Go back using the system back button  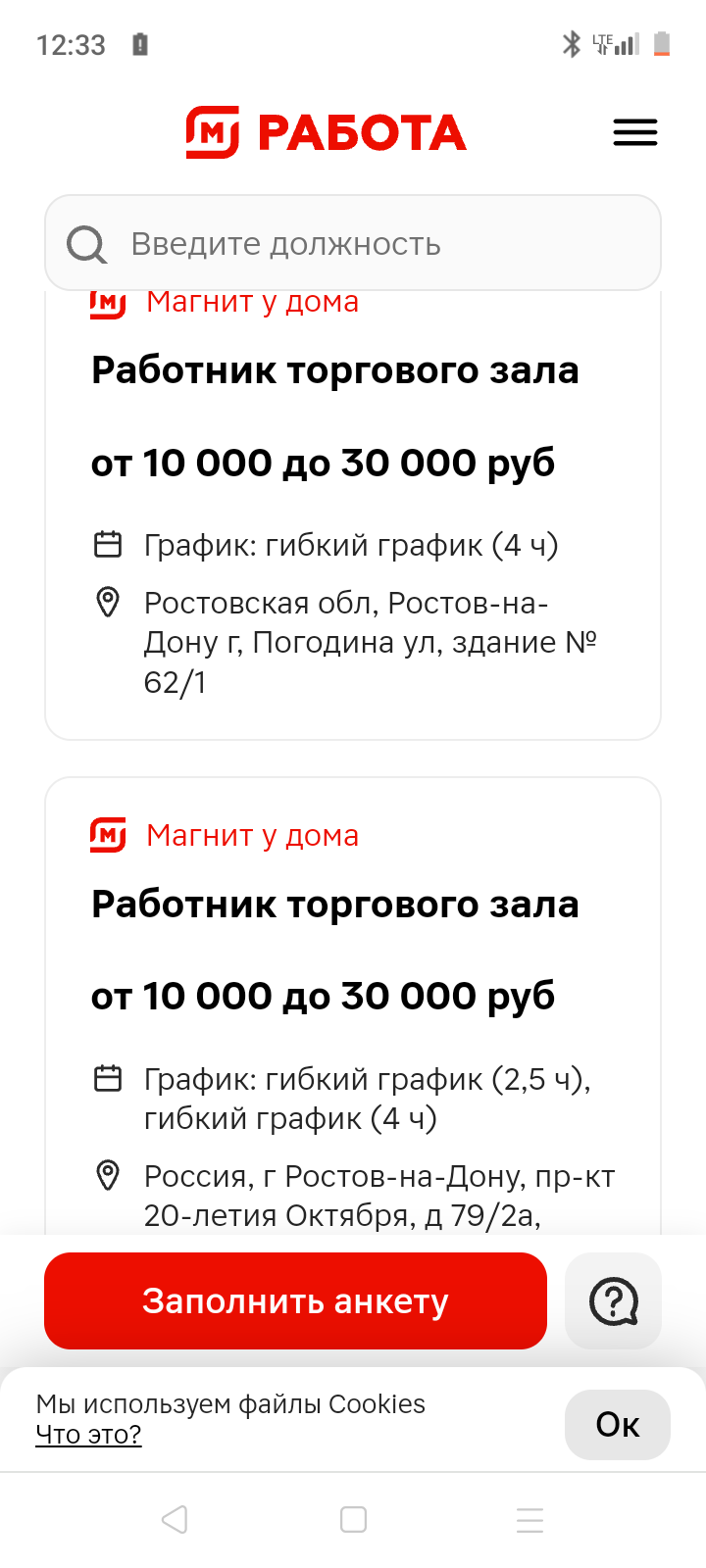click(x=175, y=1520)
